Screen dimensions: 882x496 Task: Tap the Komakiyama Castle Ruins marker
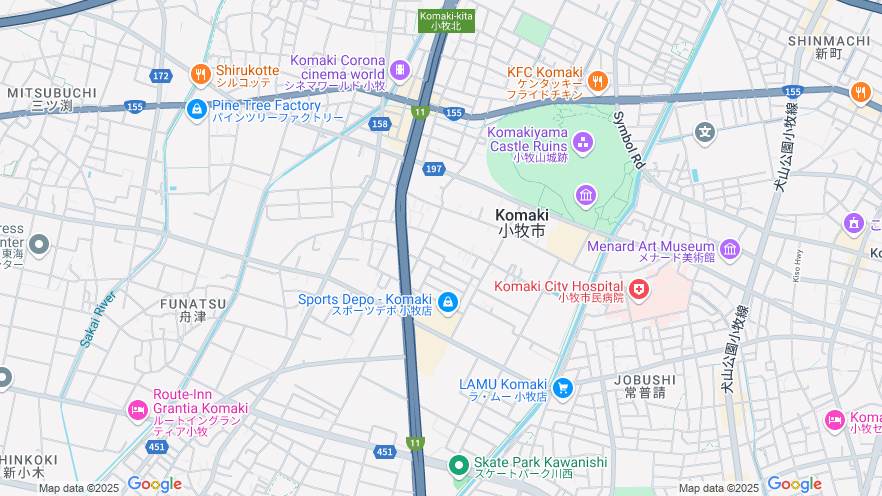coord(583,143)
